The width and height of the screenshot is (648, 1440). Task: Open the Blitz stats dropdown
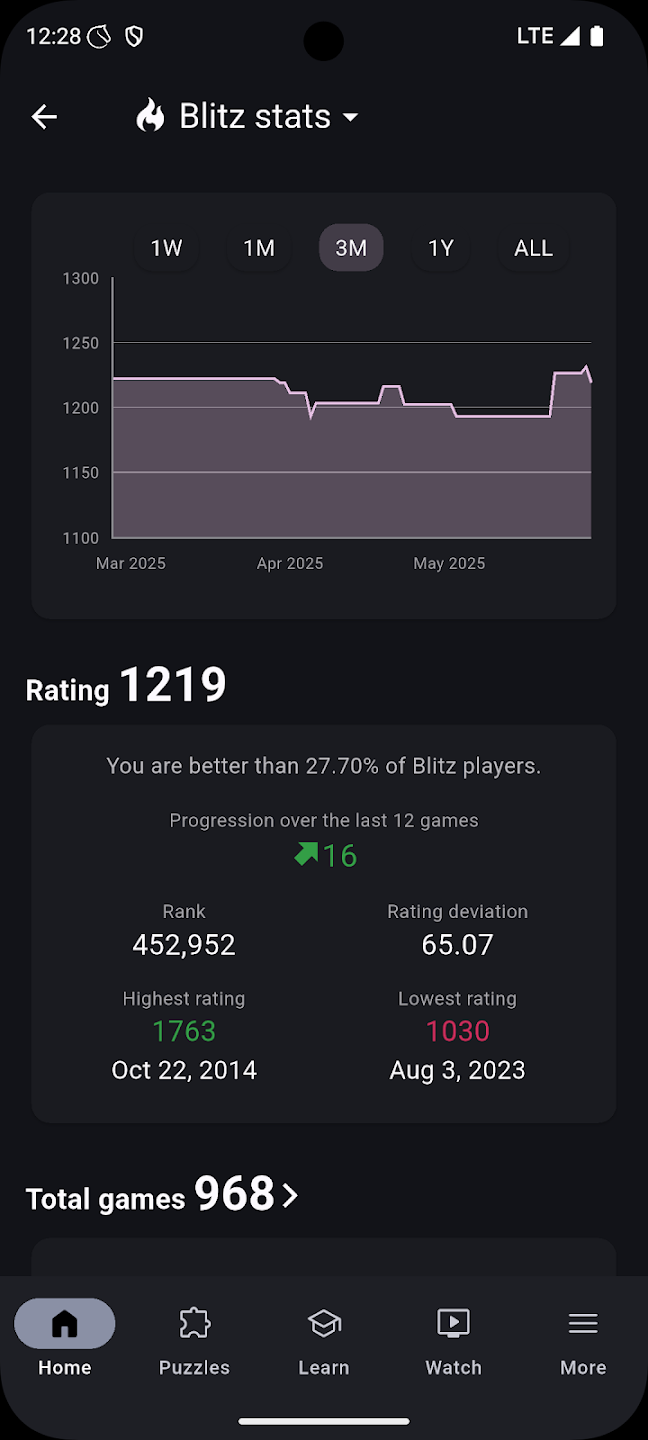[248, 117]
